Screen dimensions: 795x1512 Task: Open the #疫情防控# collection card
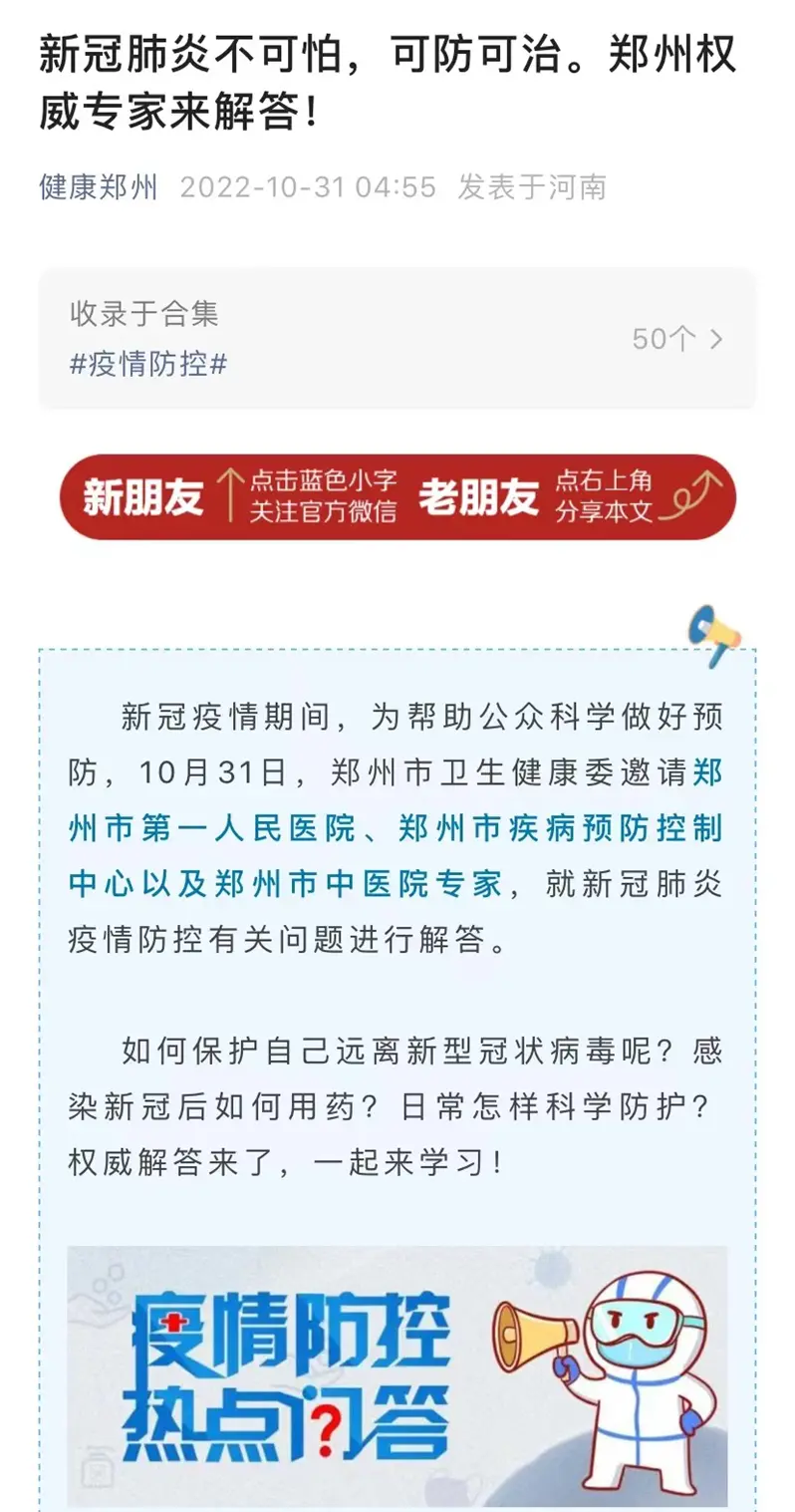[397, 339]
